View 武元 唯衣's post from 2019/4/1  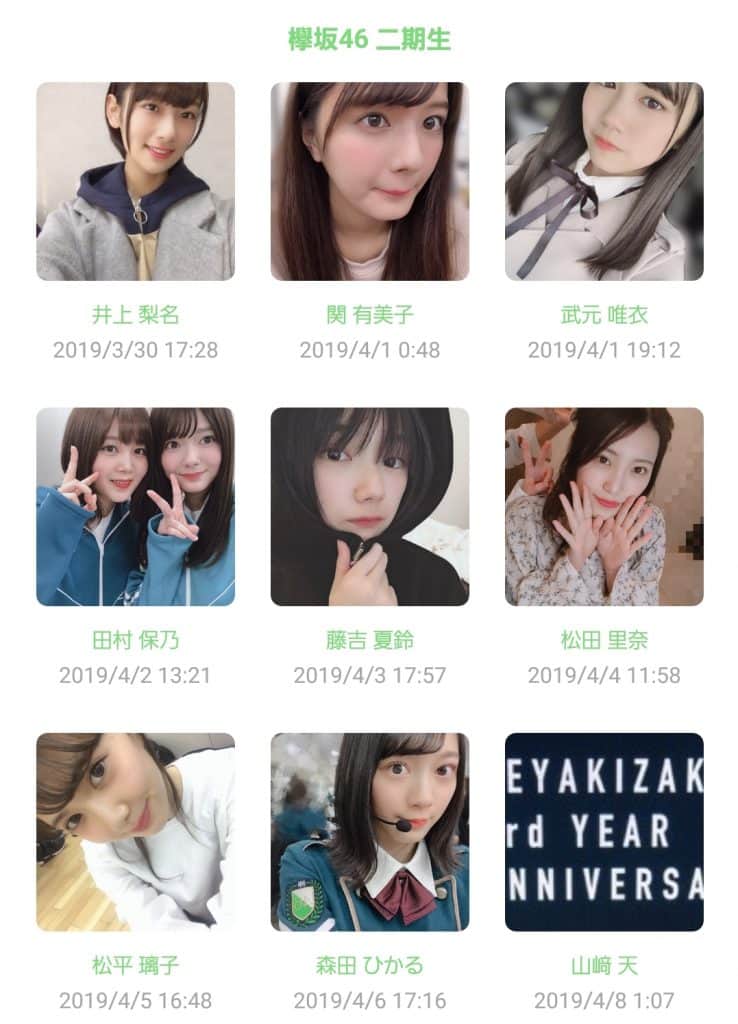coord(604,181)
